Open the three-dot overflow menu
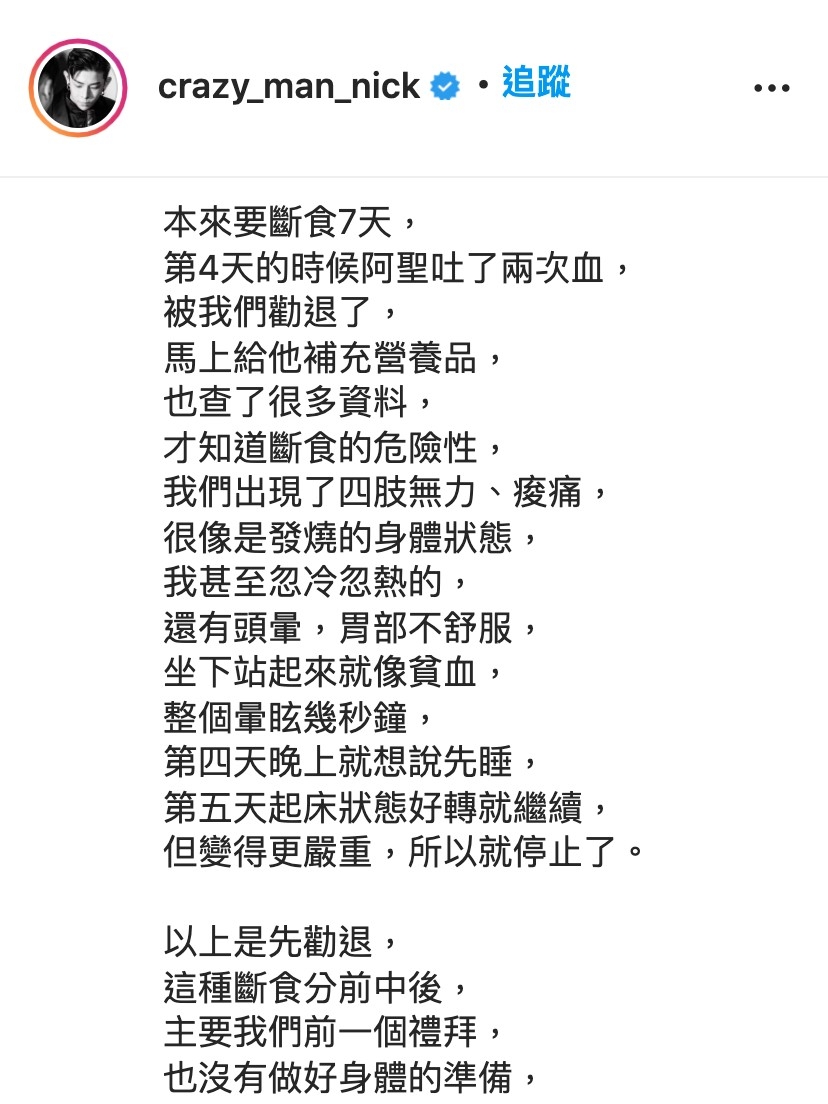Image resolution: width=828 pixels, height=1104 pixels. [x=771, y=89]
